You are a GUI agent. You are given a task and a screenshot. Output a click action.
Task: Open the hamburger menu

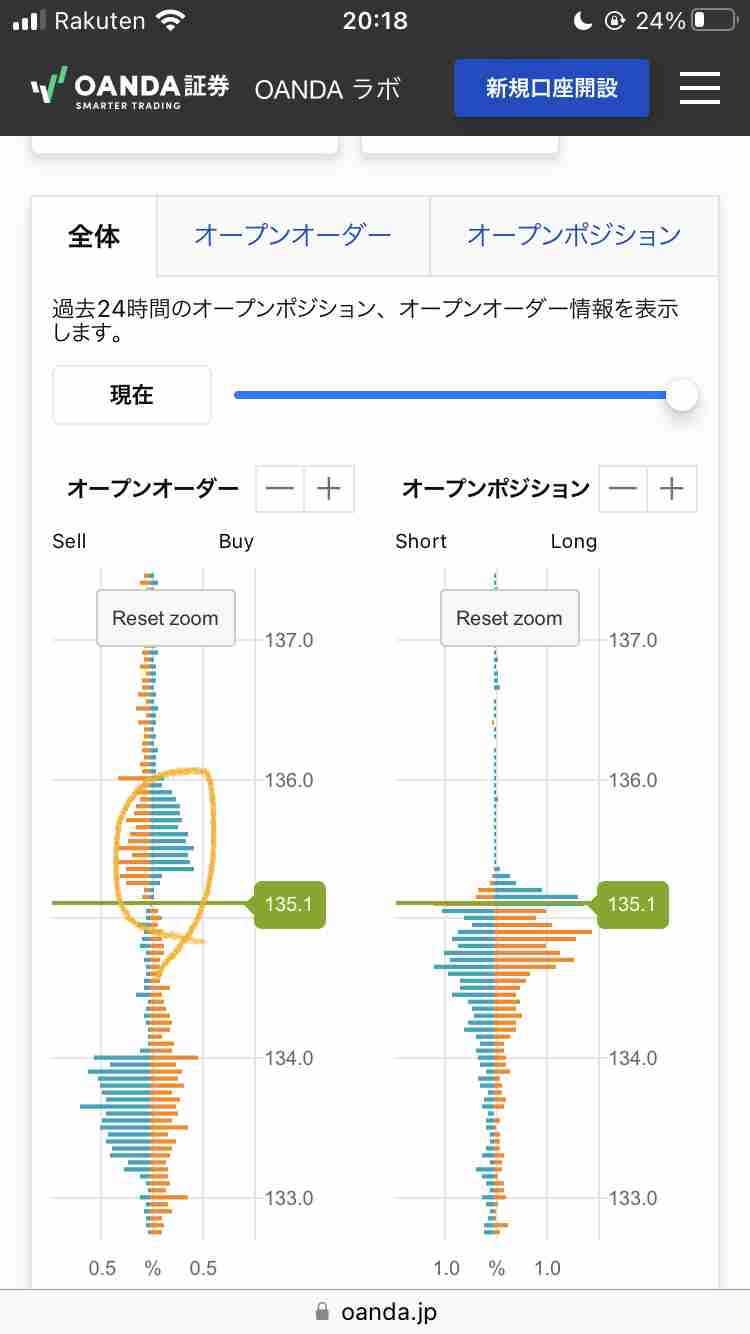700,88
